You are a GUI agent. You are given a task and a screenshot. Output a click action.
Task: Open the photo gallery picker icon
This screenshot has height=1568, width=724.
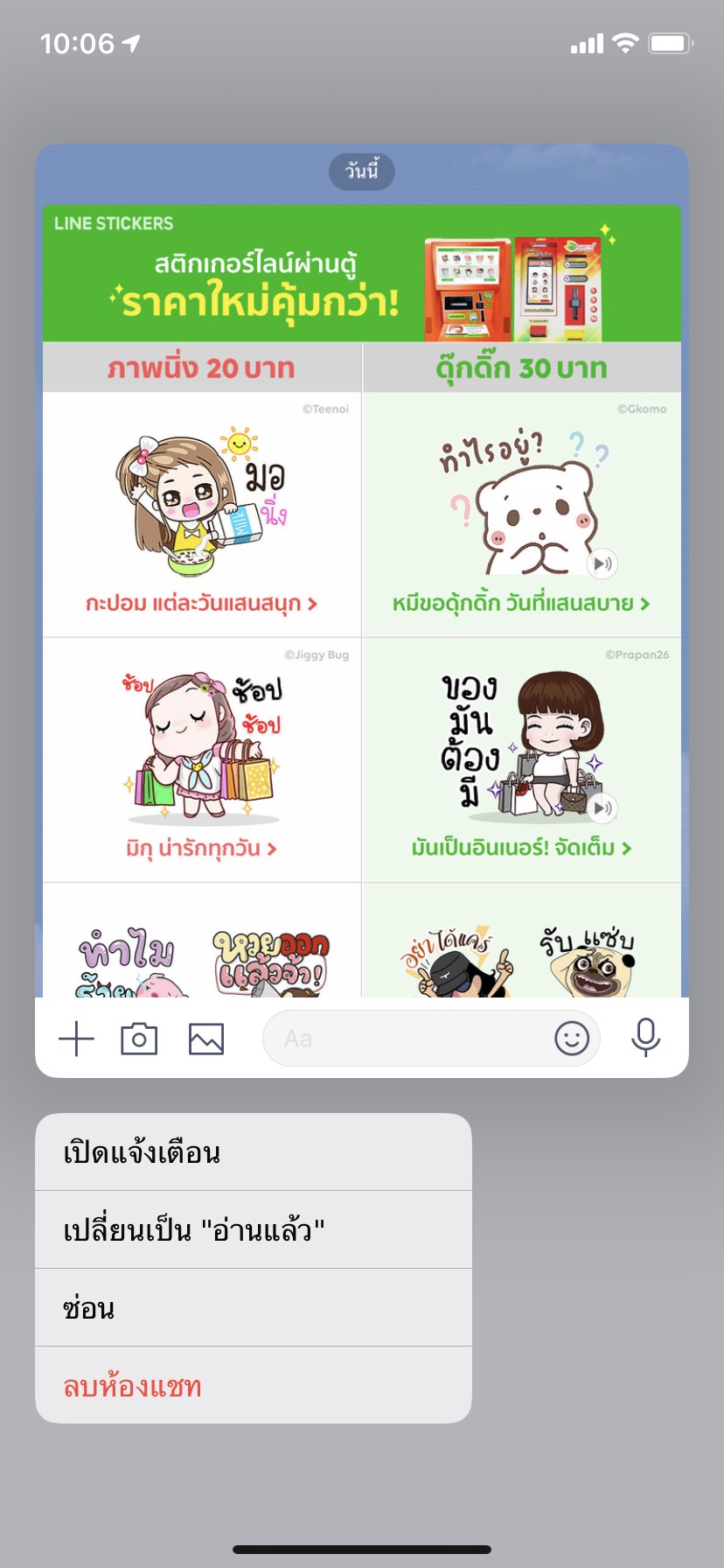tap(206, 1039)
